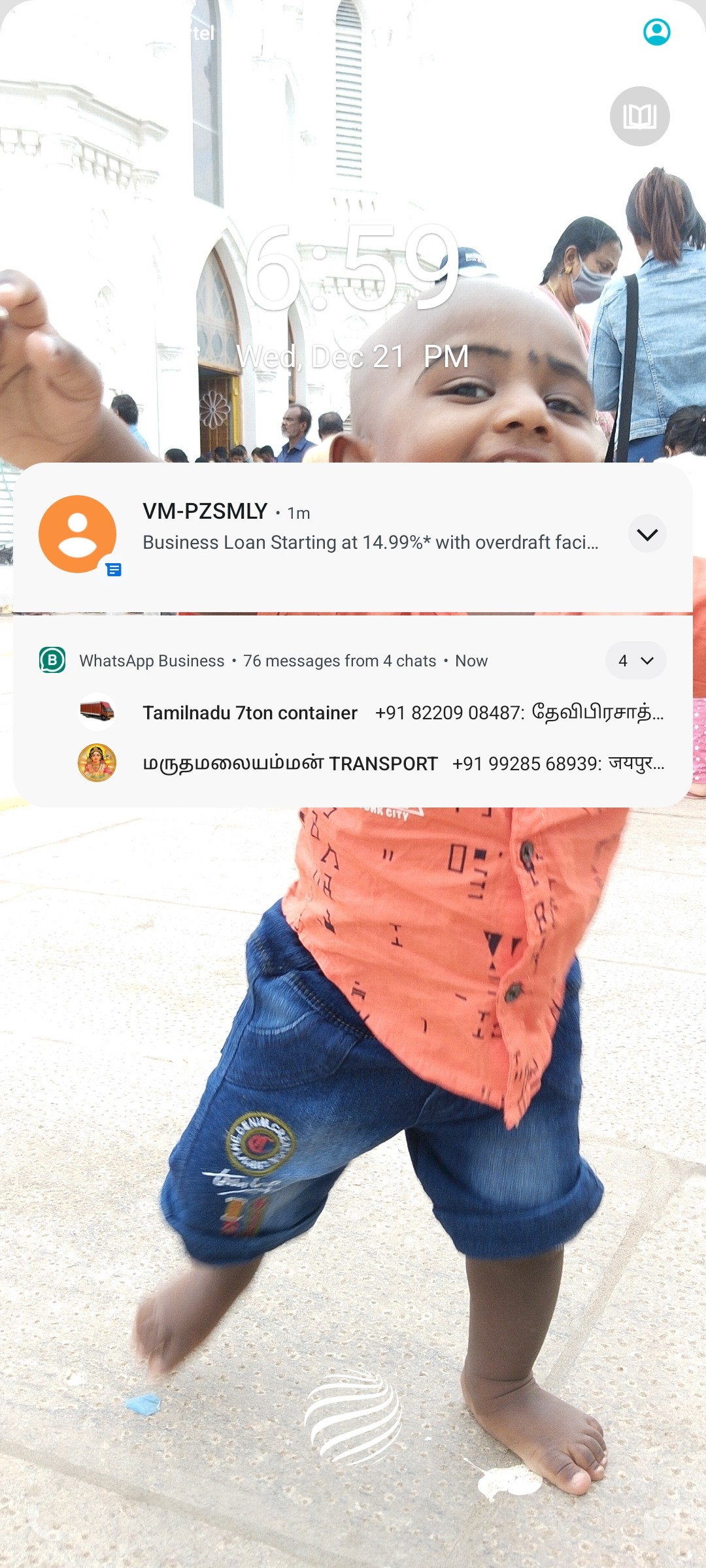Expand the VM-PZSMLY notification
Screen dimensions: 706x1568
coord(647,534)
